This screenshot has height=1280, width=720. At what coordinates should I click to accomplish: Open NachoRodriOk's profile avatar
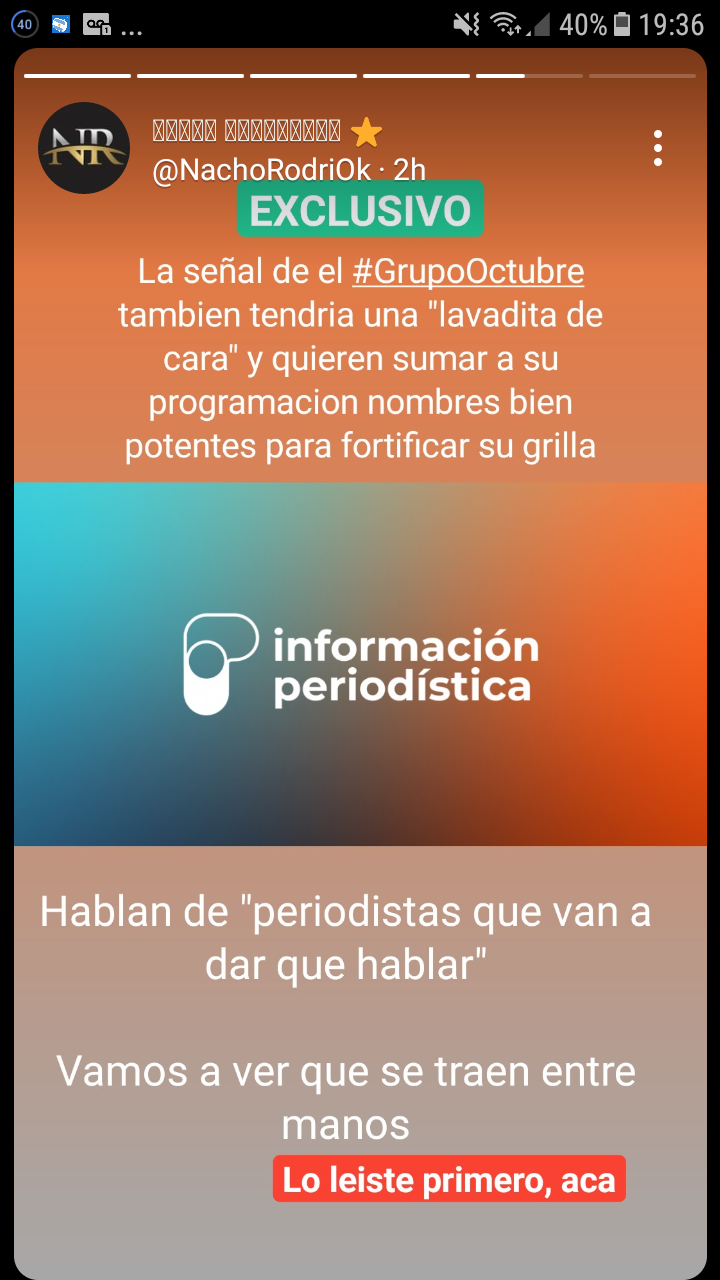(x=84, y=148)
